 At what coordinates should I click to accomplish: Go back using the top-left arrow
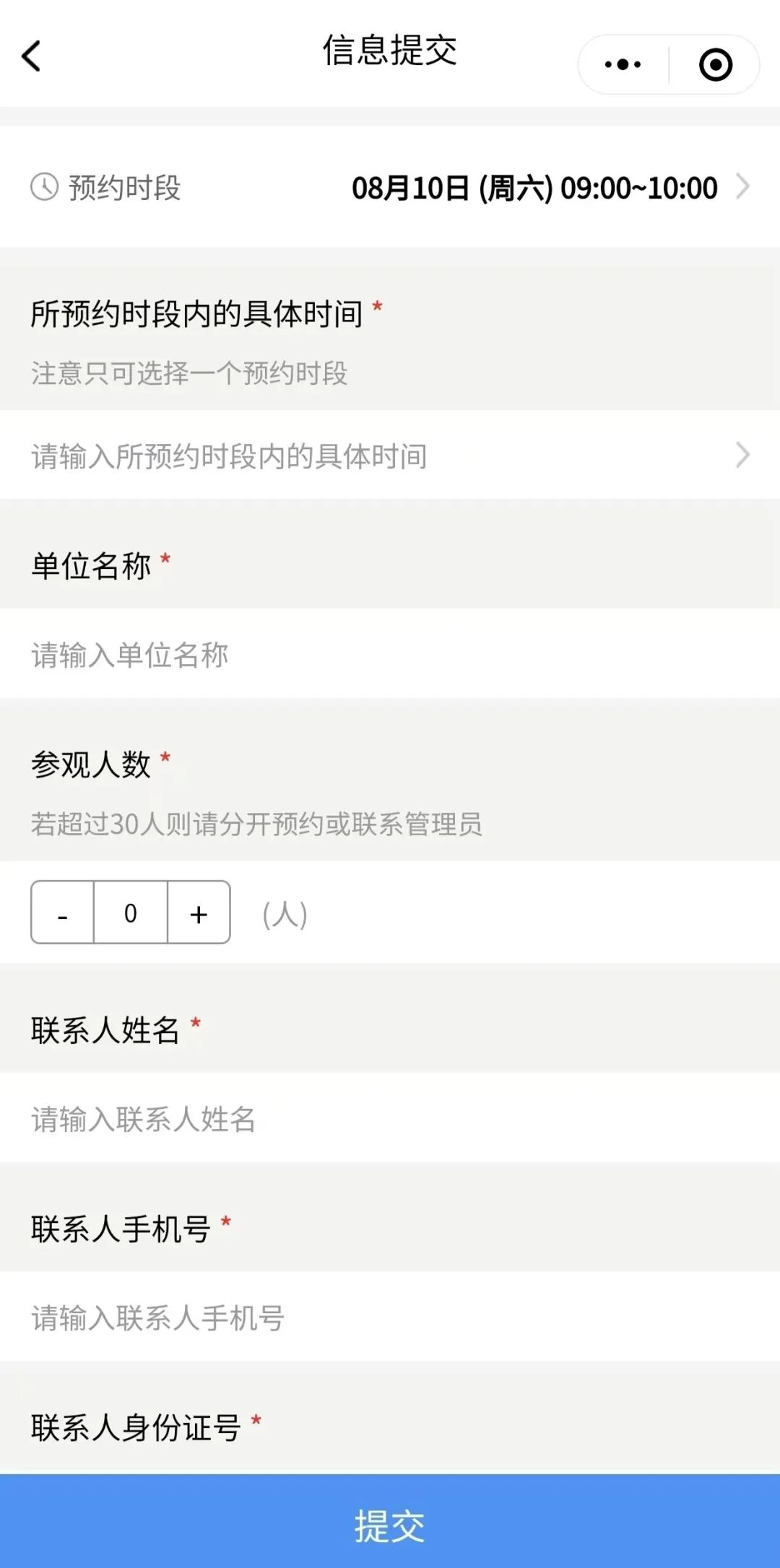[31, 56]
